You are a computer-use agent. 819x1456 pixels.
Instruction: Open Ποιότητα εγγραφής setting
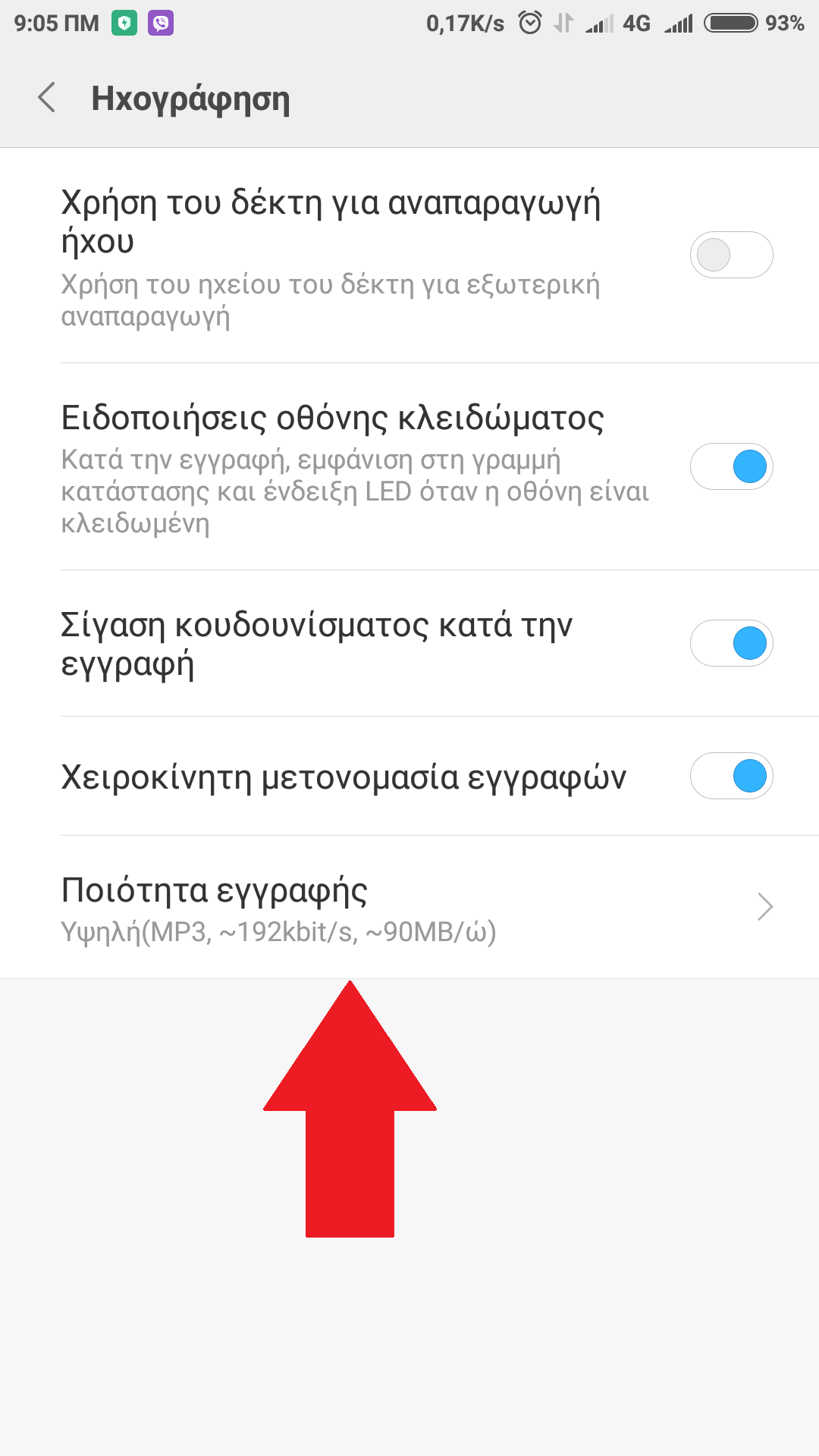(409, 908)
